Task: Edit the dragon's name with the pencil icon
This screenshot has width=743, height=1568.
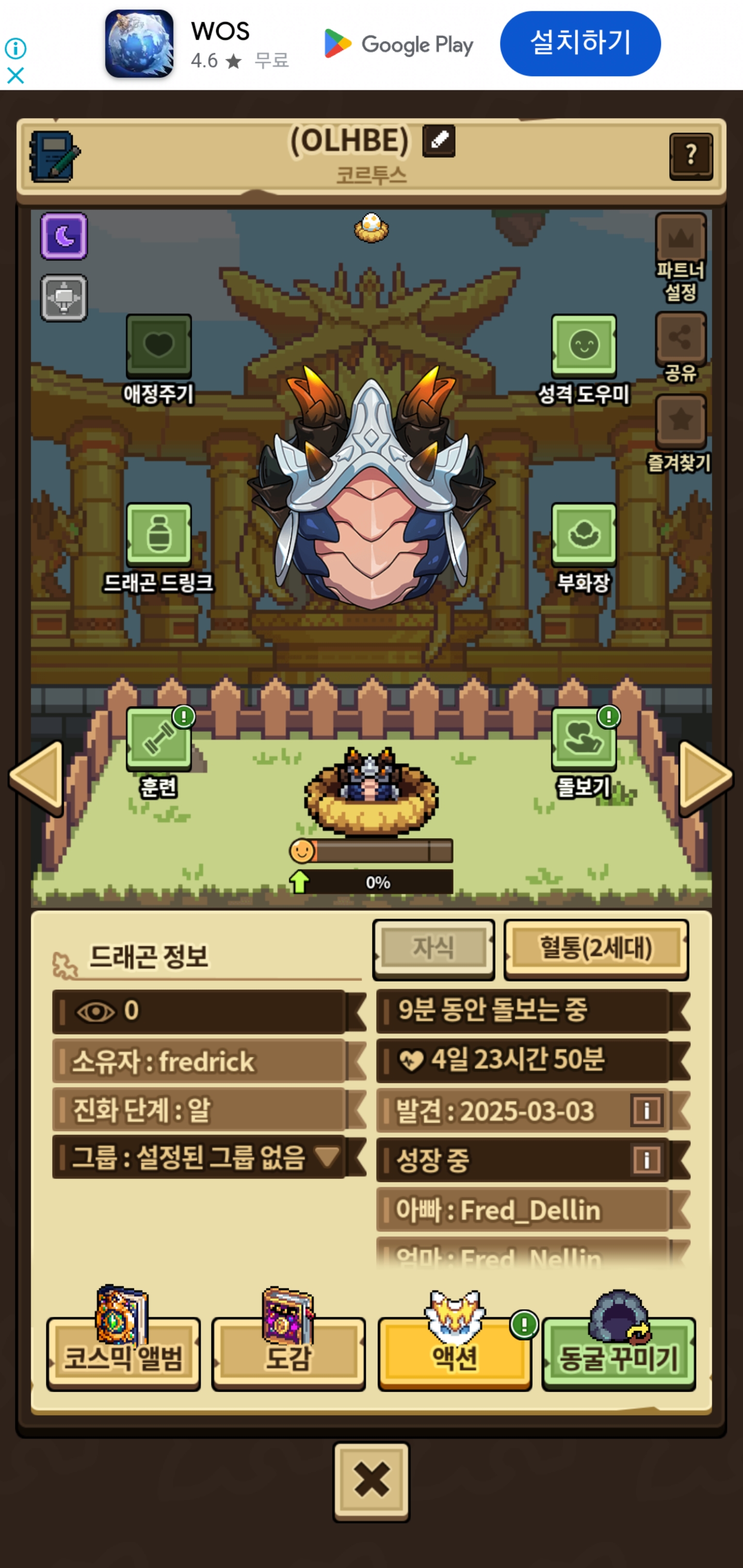Action: 439,141
